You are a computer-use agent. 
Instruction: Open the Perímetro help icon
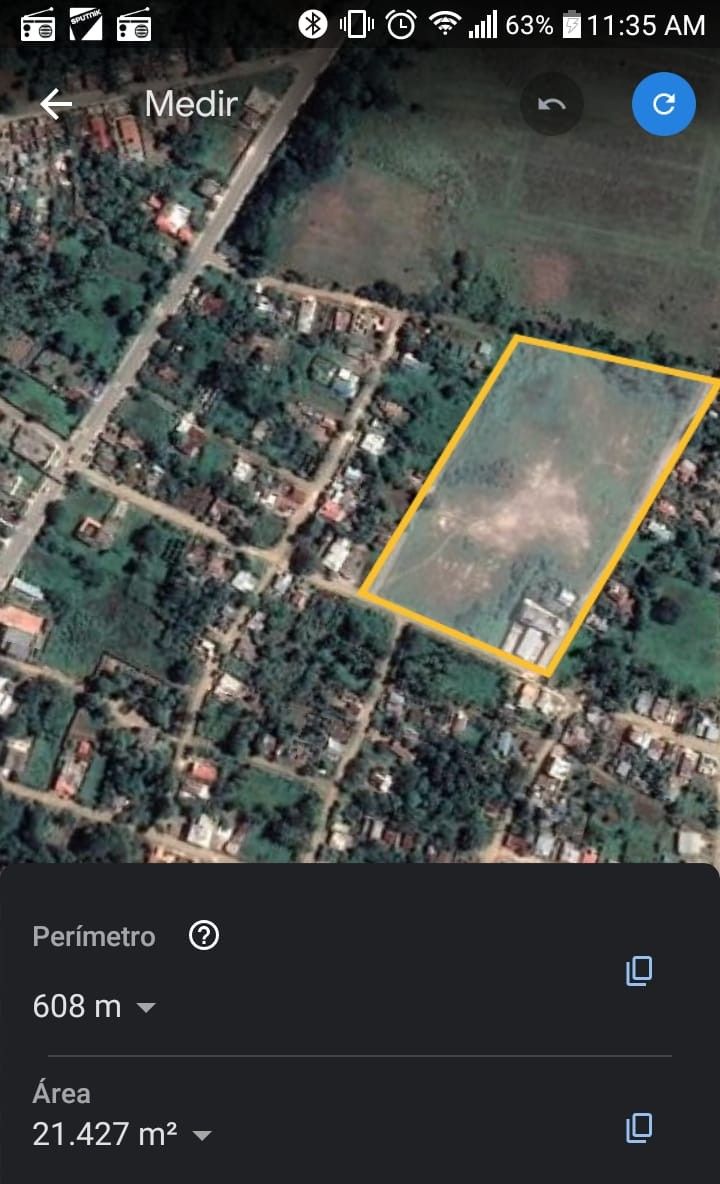[204, 936]
